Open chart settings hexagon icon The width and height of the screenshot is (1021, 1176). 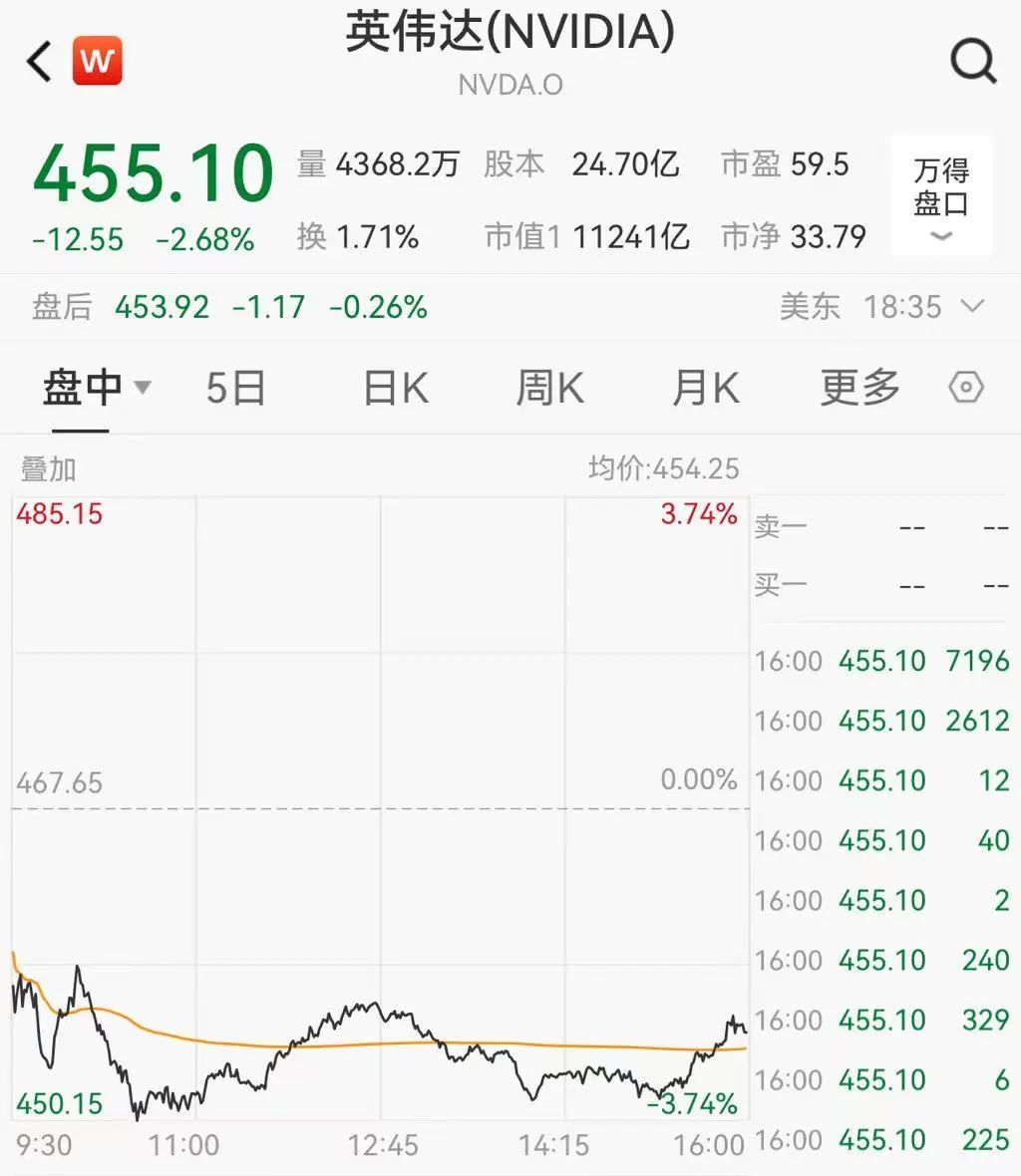pyautogui.click(x=966, y=388)
